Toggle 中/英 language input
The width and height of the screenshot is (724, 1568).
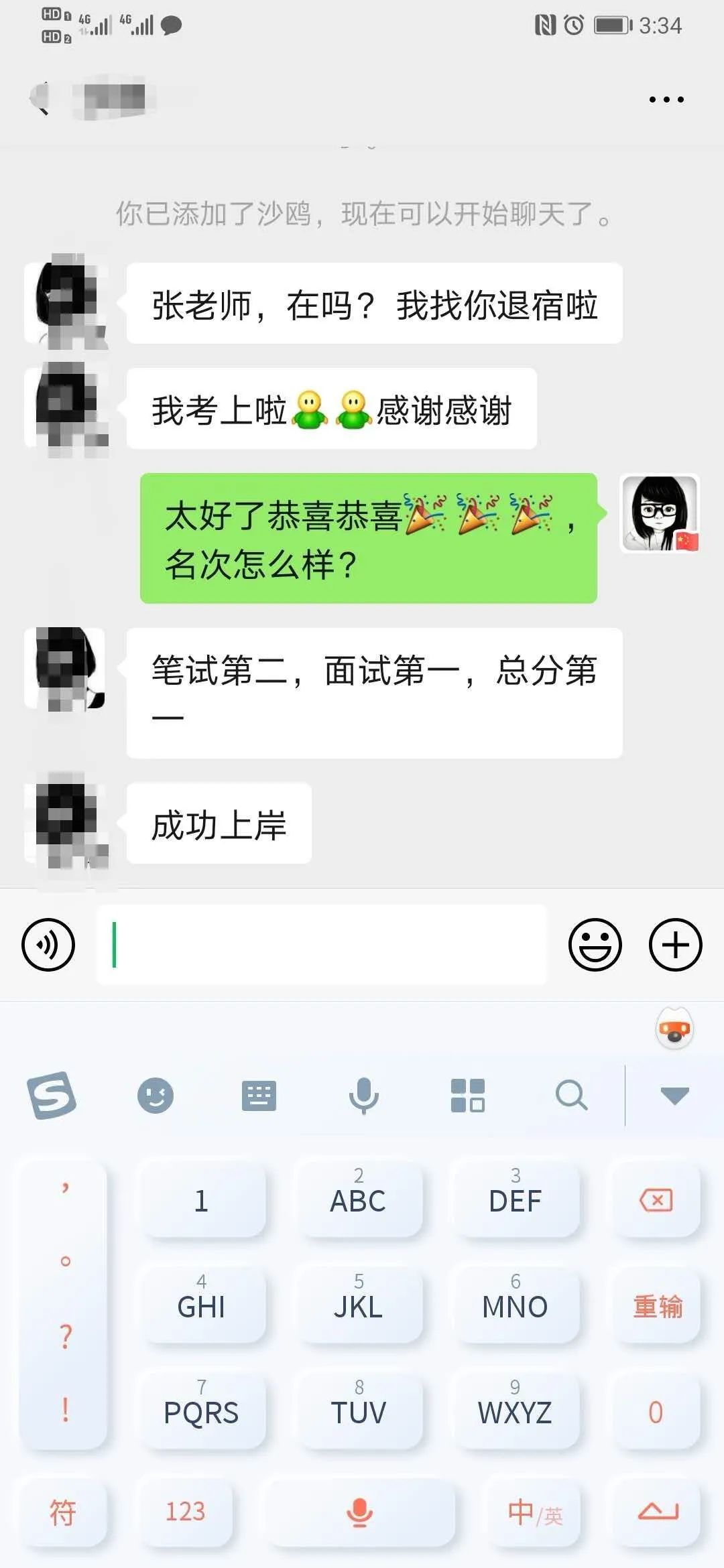click(534, 1512)
